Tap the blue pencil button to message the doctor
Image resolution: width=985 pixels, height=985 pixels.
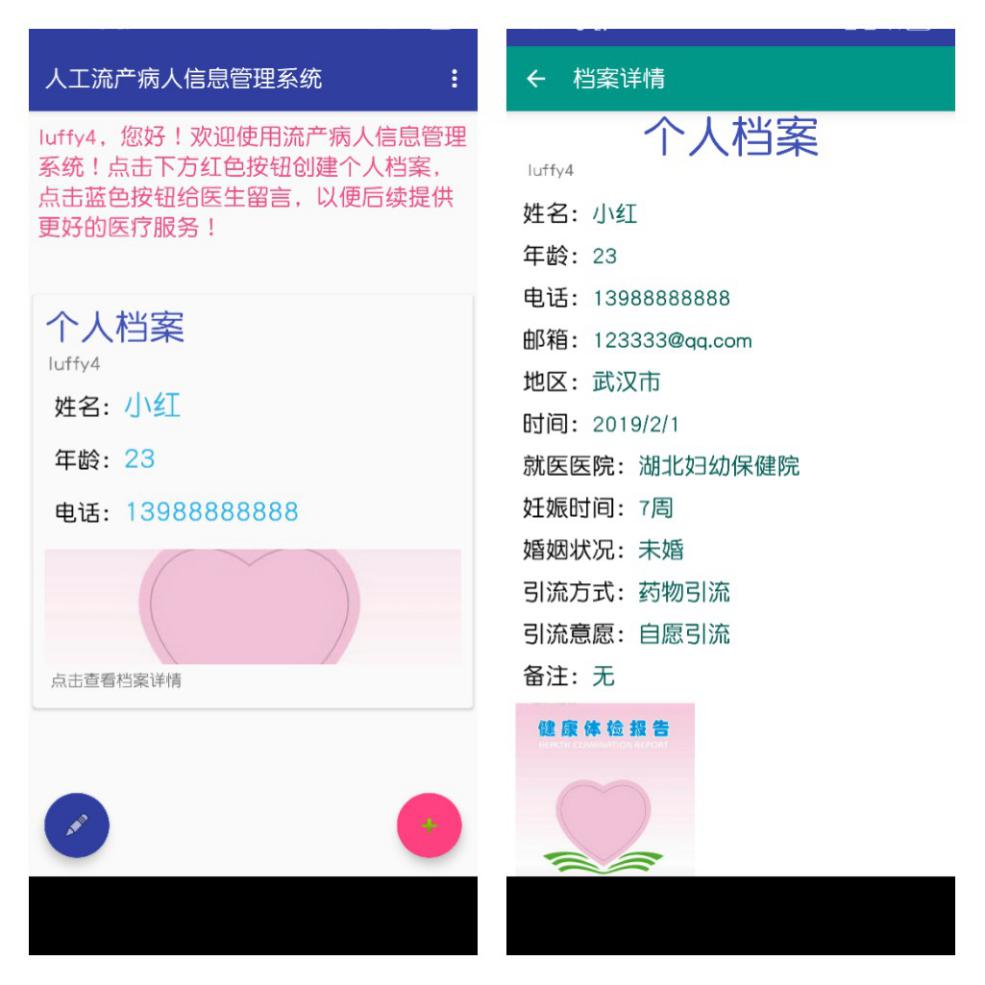coord(77,823)
